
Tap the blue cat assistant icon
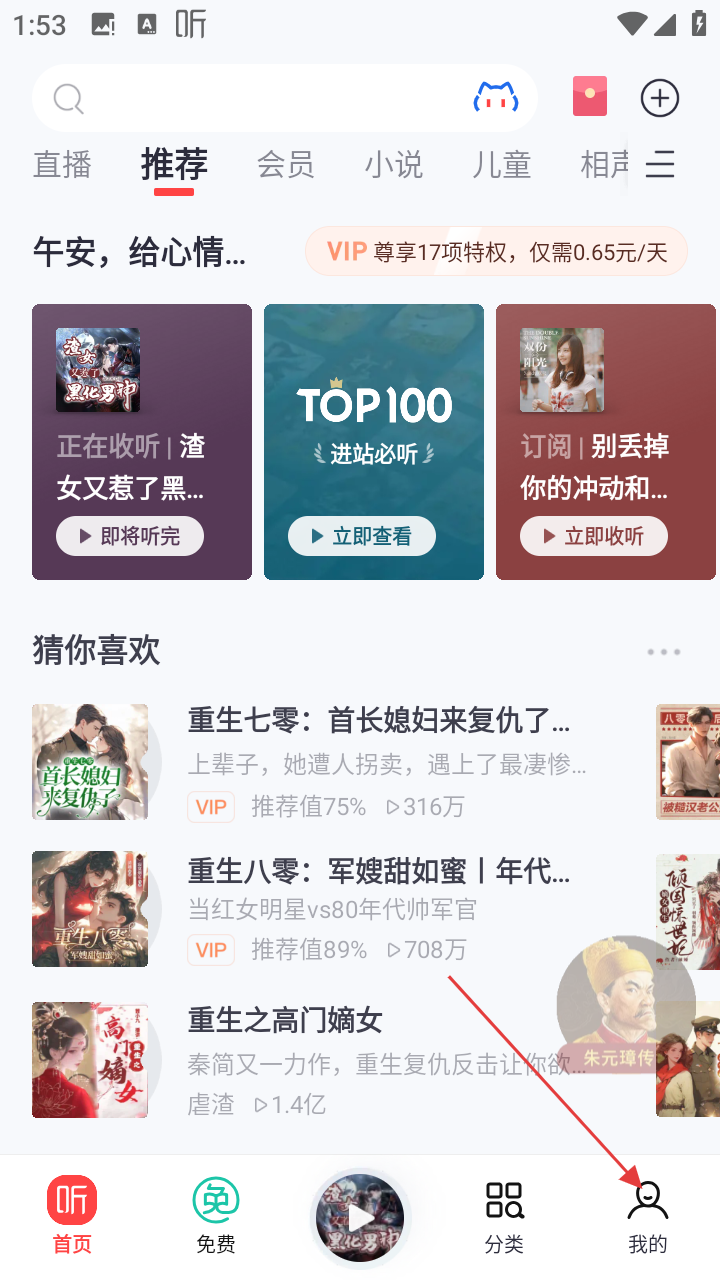click(x=496, y=98)
